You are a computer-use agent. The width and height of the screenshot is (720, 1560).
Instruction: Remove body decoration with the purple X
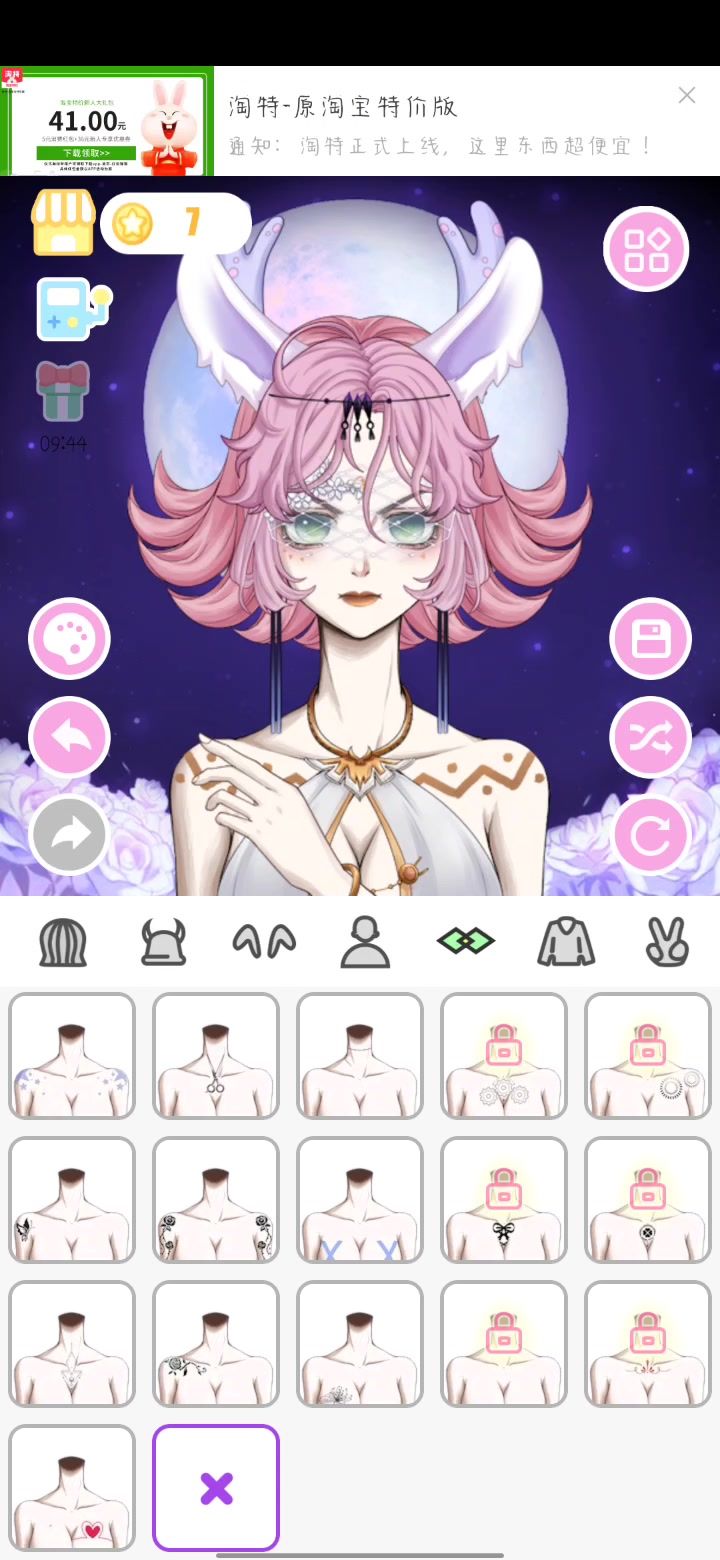(216, 1487)
